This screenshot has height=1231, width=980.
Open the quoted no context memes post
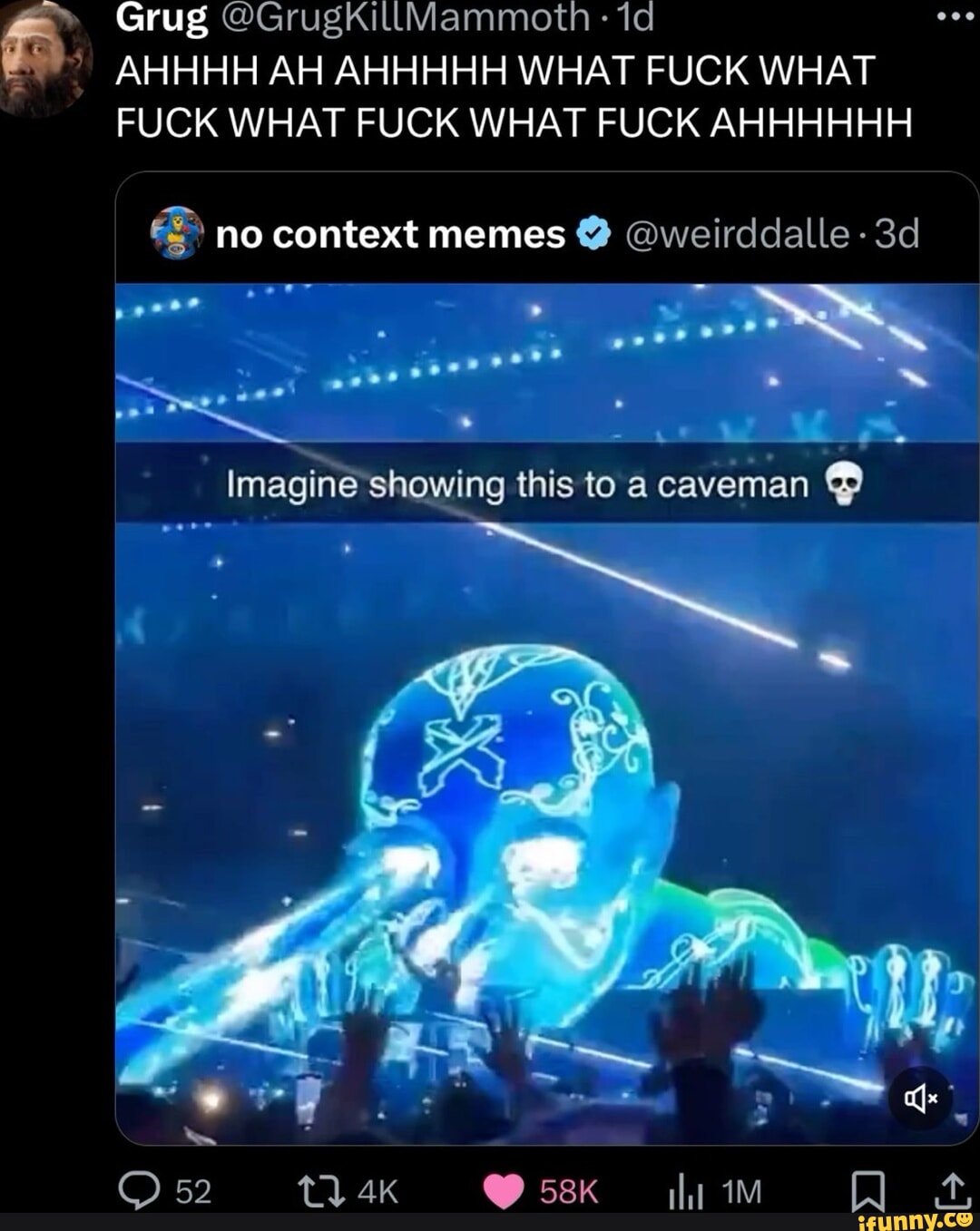coord(544,234)
